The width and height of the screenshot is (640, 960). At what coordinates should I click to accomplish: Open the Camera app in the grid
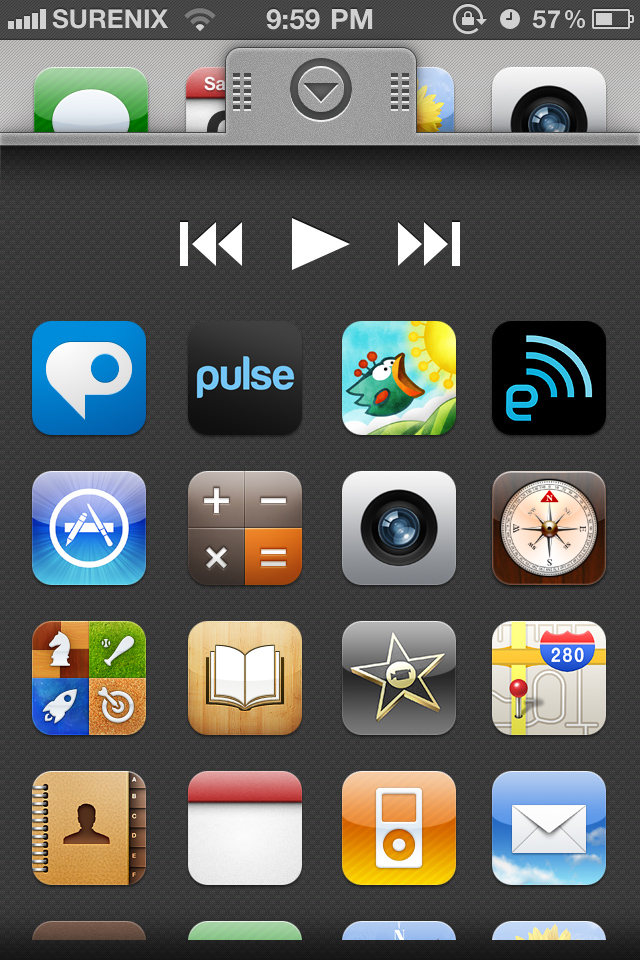[399, 528]
